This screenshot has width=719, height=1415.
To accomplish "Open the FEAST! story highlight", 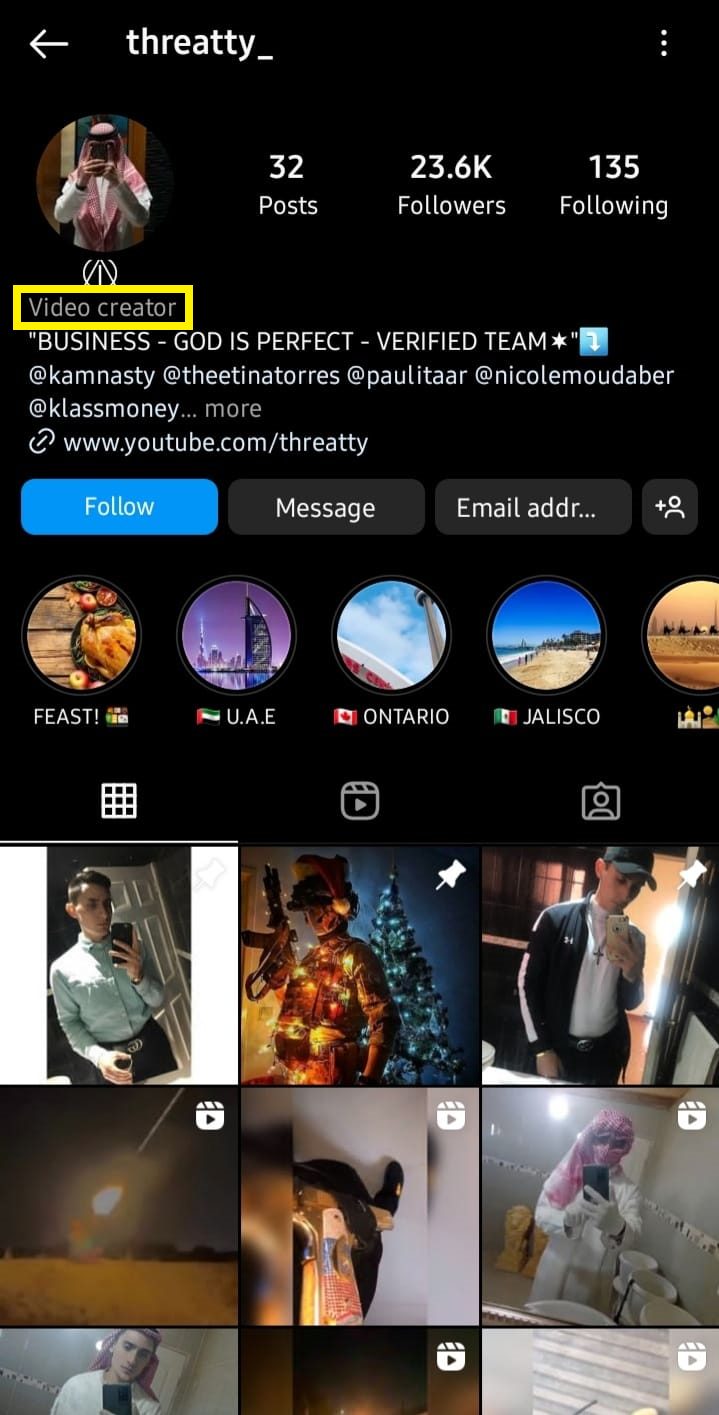I will click(x=82, y=635).
